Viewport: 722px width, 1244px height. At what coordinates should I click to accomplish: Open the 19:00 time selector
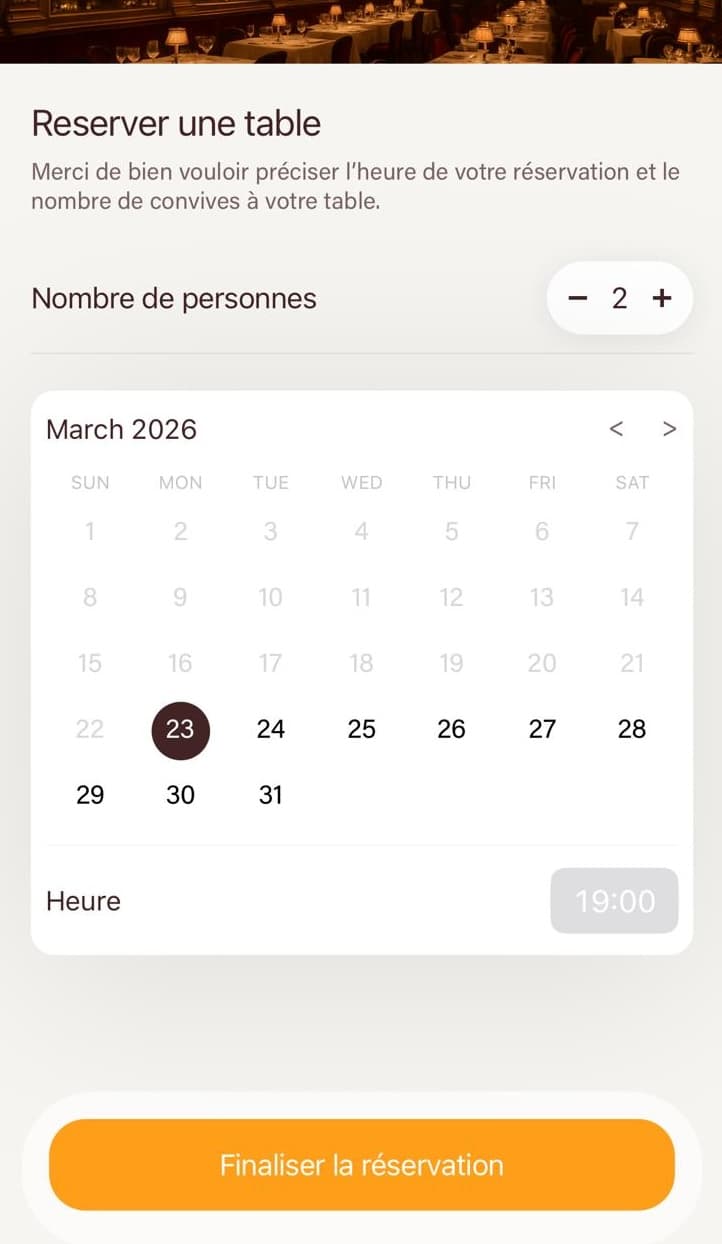tap(614, 900)
